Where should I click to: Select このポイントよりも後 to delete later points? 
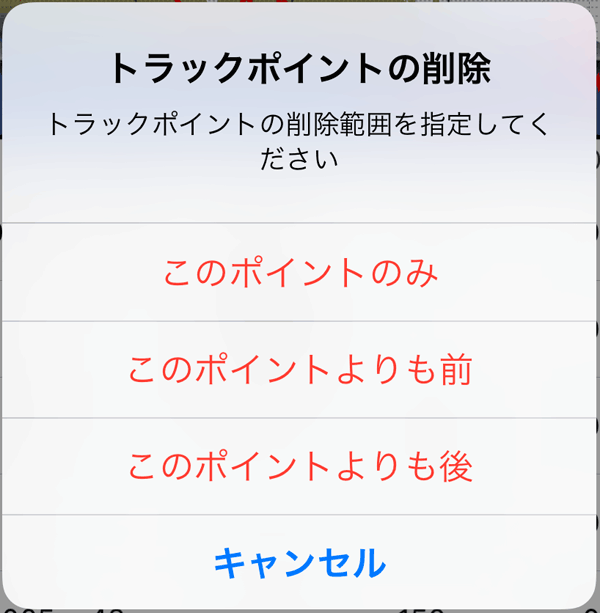tap(300, 466)
